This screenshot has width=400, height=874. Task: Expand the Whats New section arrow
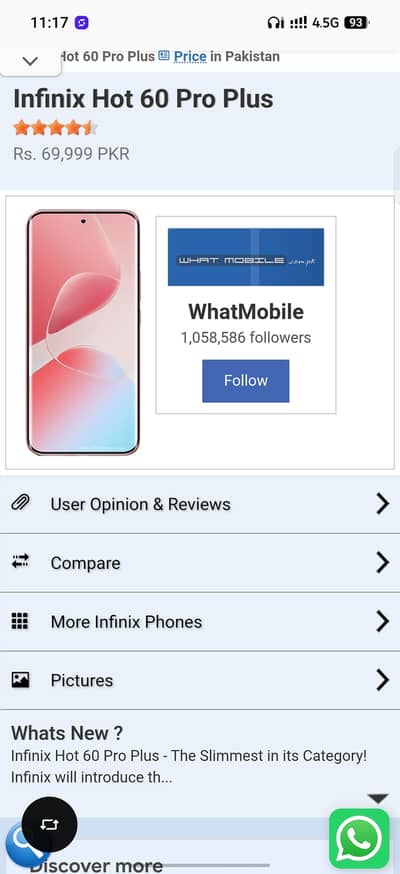click(x=378, y=799)
